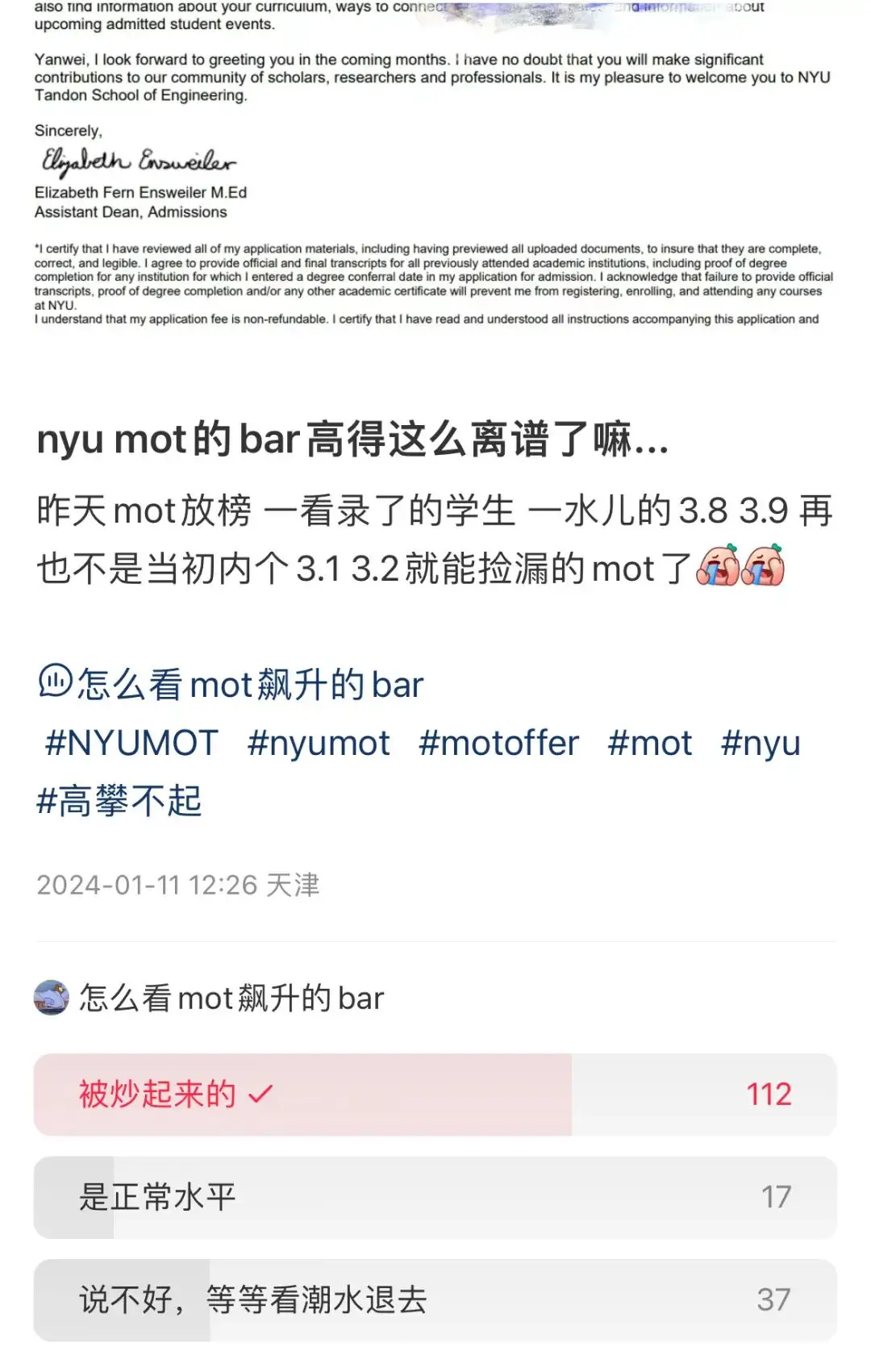The width and height of the screenshot is (871, 1372).
Task: Open the uppercase #NYUMOT hashtag
Action: (131, 743)
